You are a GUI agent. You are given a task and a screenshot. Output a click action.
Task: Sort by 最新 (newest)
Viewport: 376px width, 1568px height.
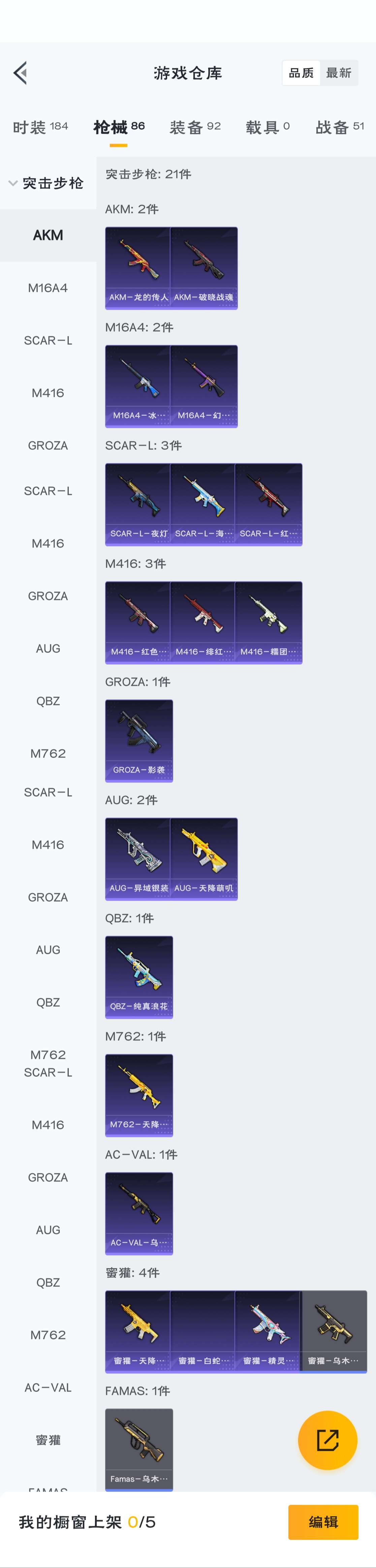click(x=338, y=73)
